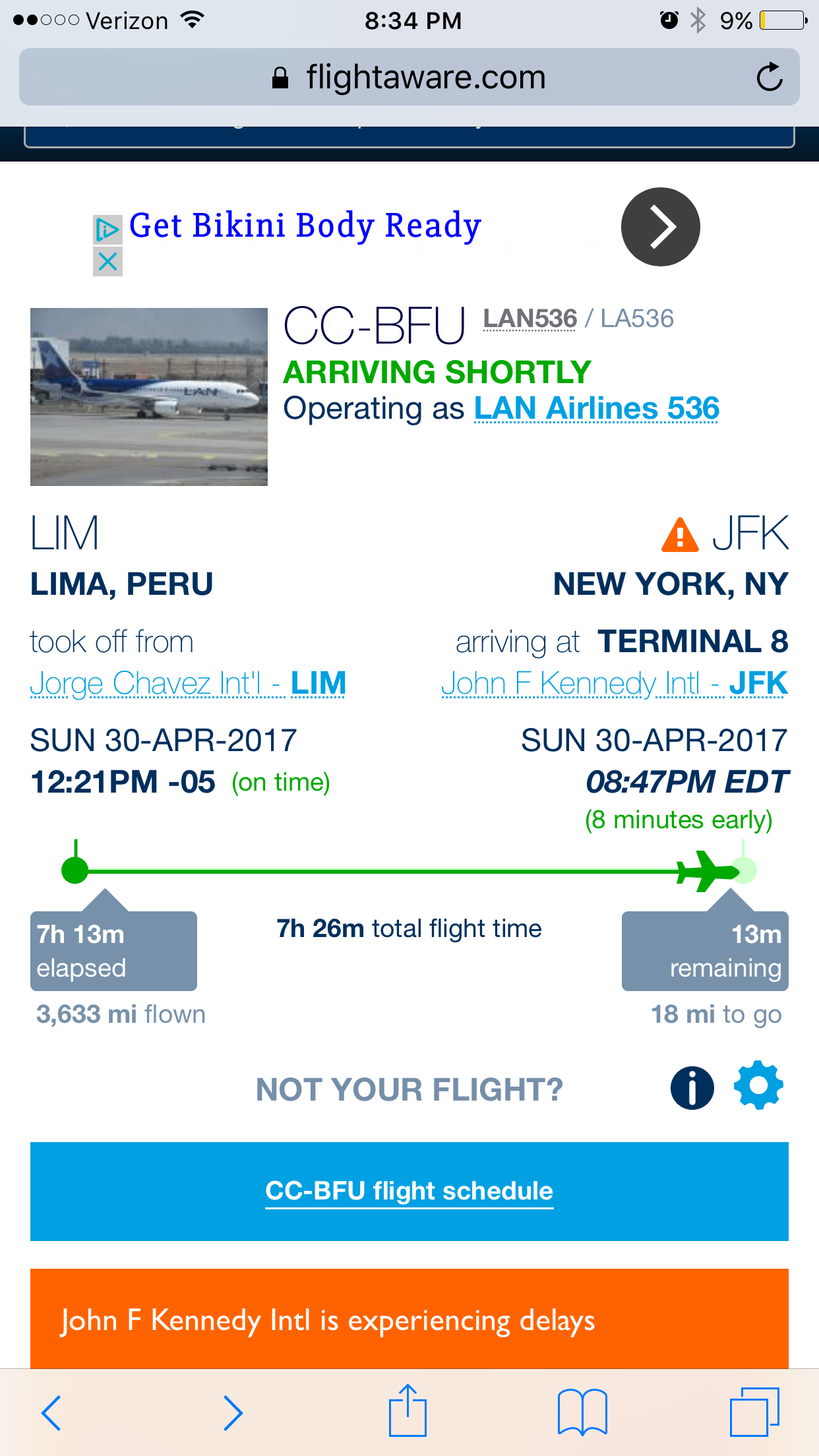Open the flight info icon
The height and width of the screenshot is (1456, 819).
(692, 1088)
